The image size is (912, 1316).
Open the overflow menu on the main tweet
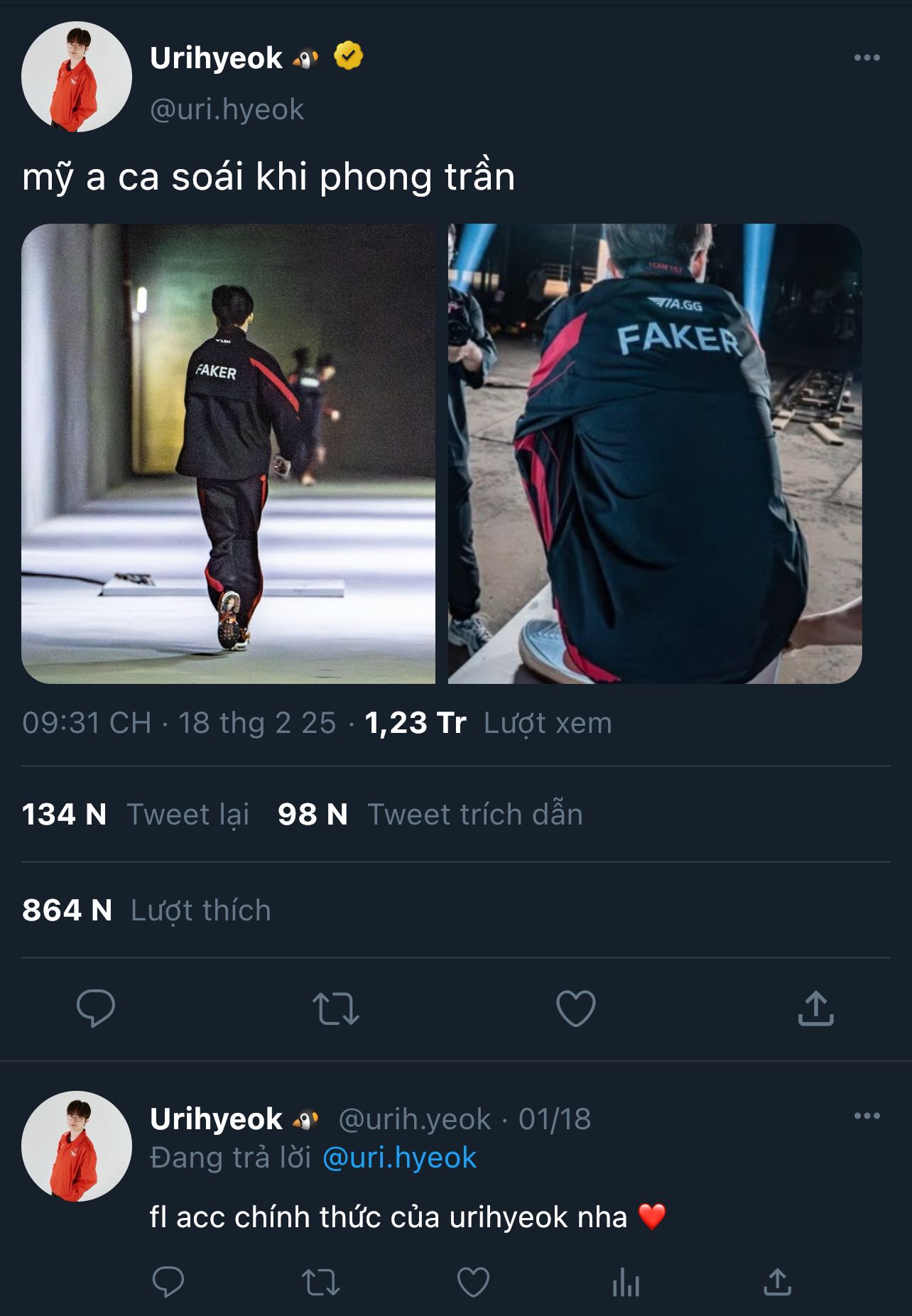click(x=867, y=58)
